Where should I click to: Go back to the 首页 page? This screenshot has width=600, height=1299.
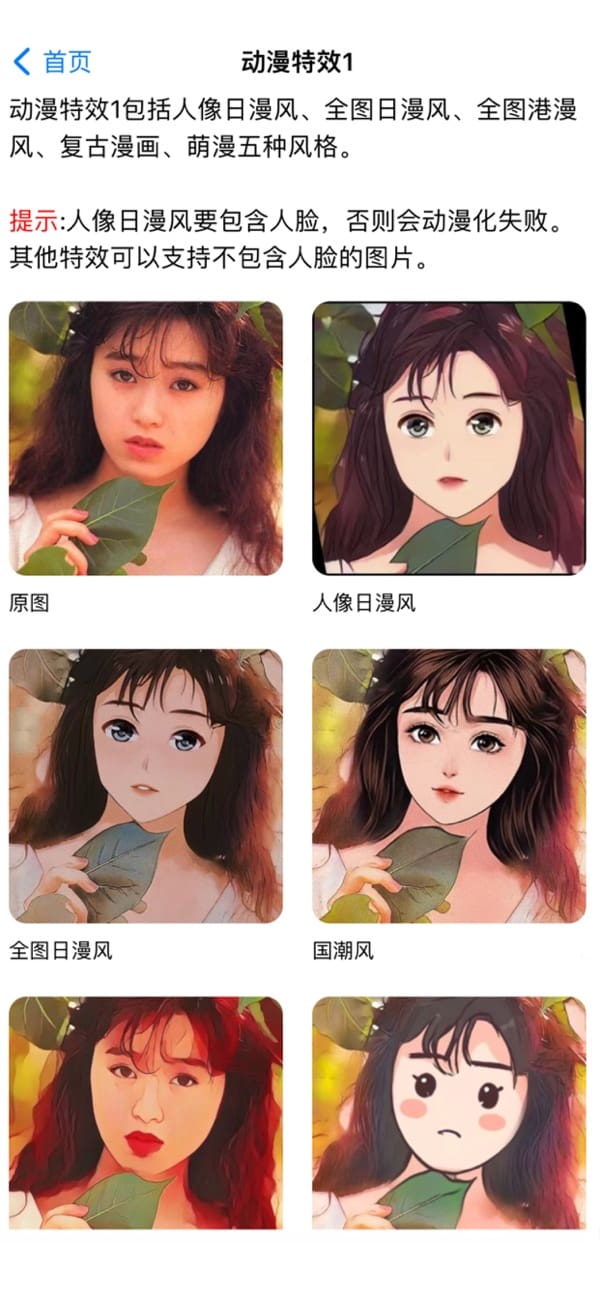(x=52, y=62)
